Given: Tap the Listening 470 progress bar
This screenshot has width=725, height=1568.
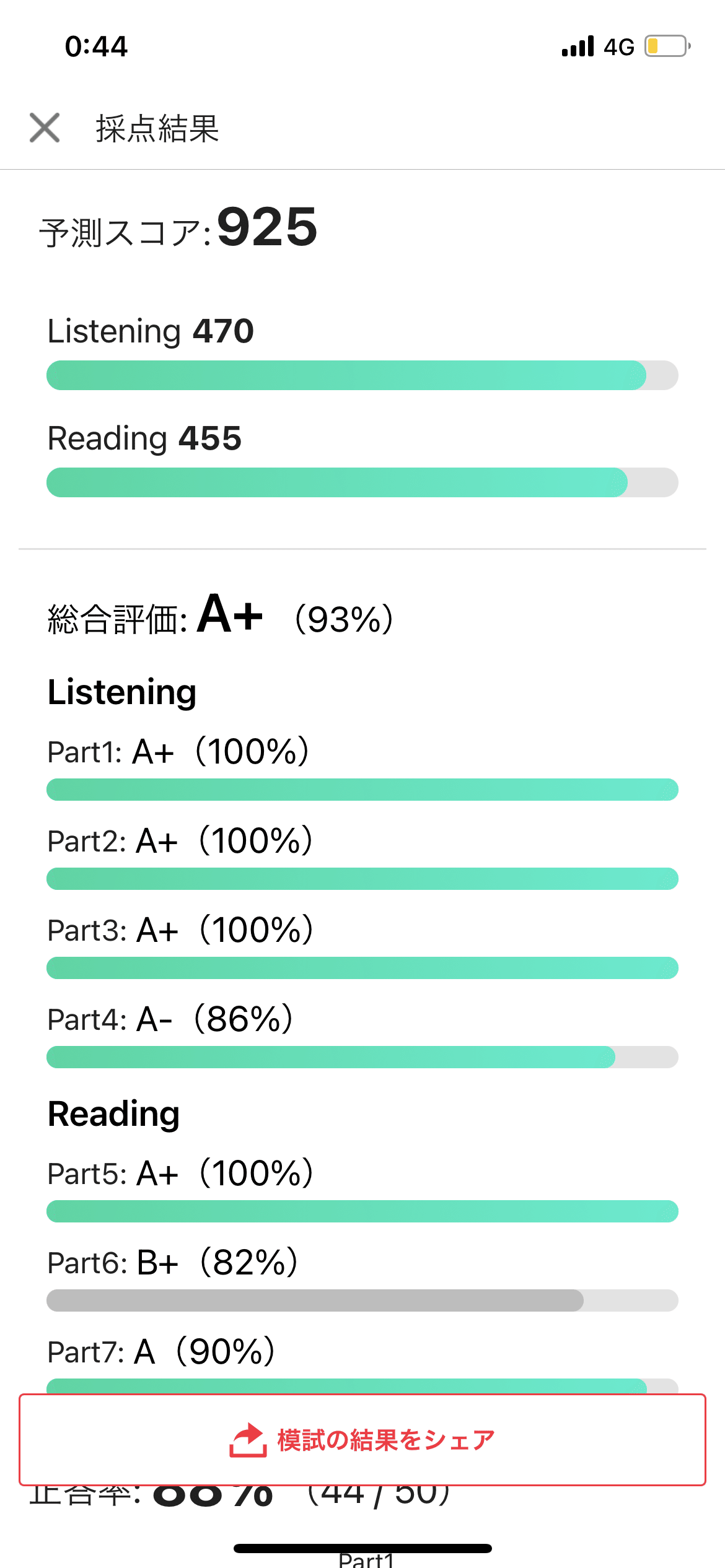Looking at the screenshot, I should pyautogui.click(x=362, y=375).
